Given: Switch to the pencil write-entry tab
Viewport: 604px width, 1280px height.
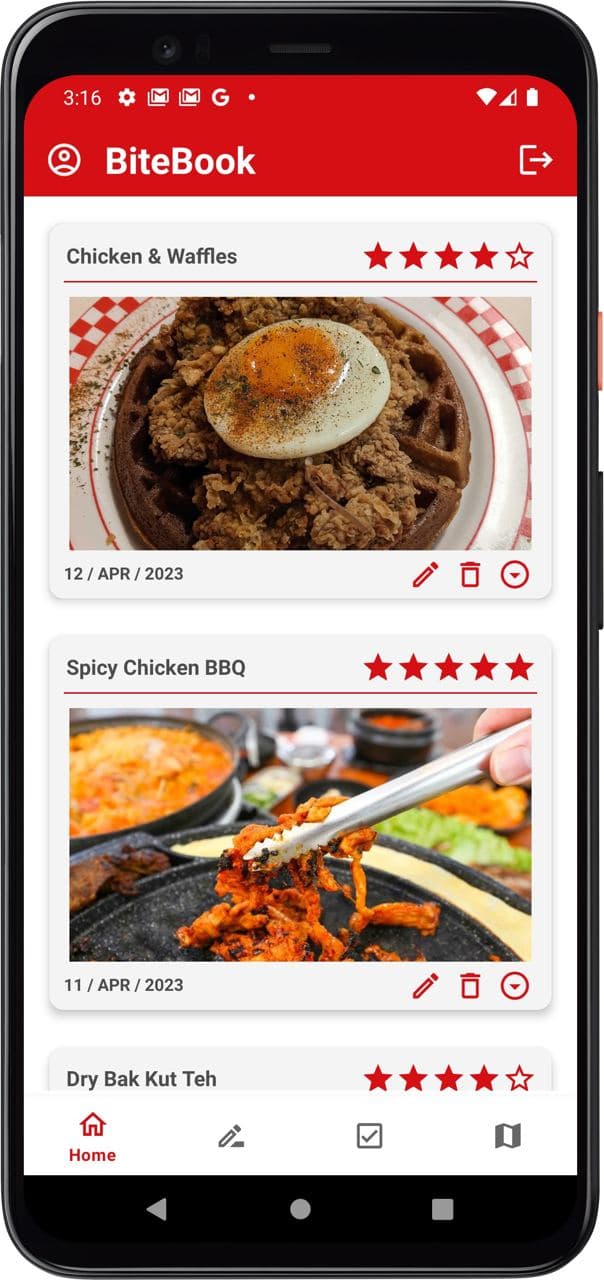Looking at the screenshot, I should (x=231, y=1136).
